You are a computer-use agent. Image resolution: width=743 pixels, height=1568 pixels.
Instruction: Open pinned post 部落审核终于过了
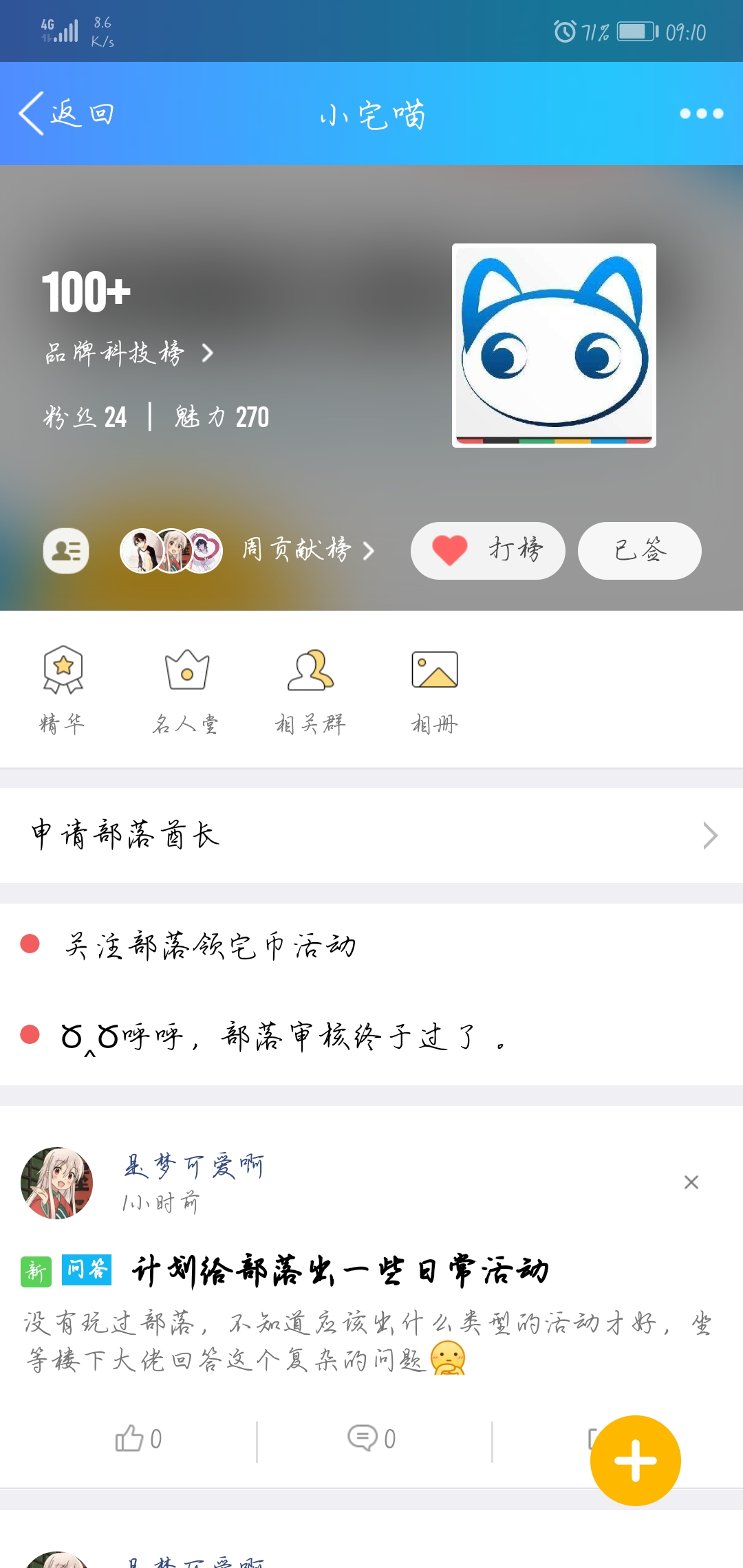(282, 1036)
